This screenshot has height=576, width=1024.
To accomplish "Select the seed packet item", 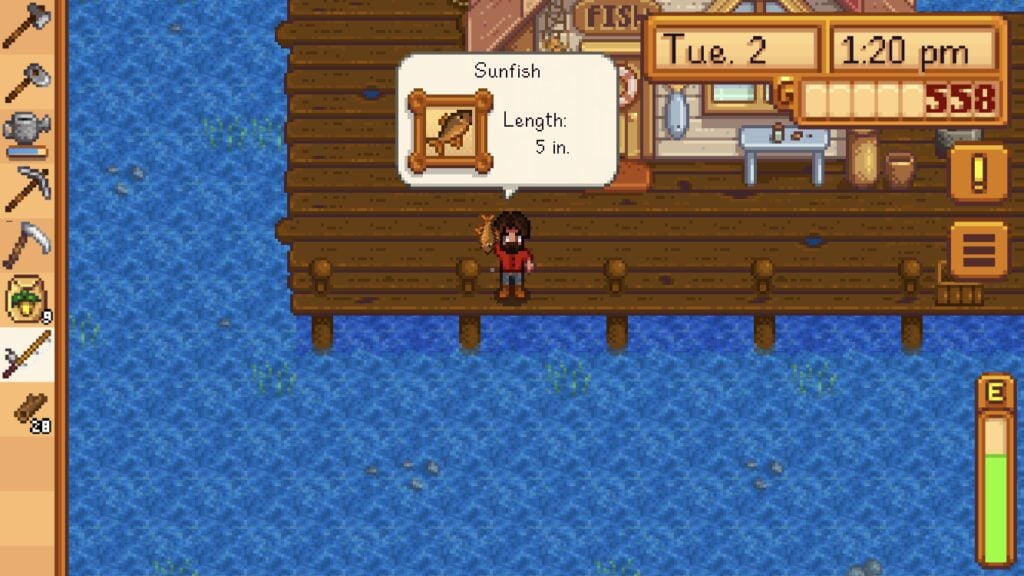I will pos(26,299).
